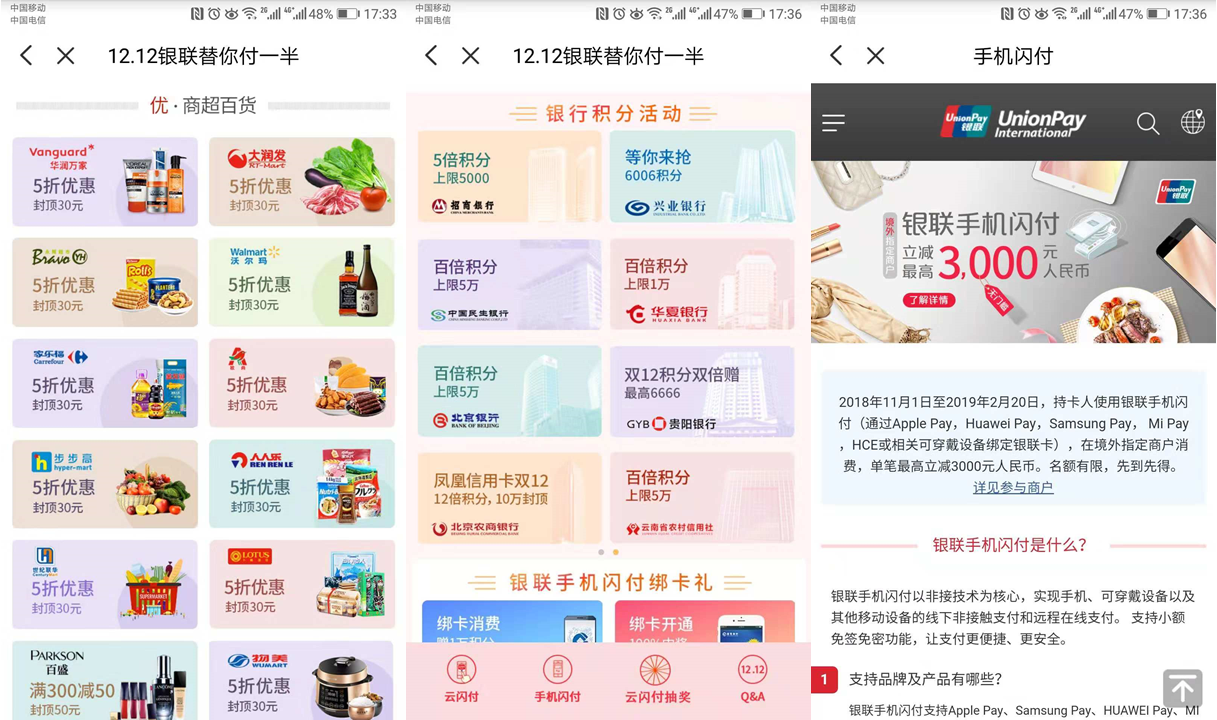Screen dimensions: 1217x720
Task: Close the 手机闪付 web page
Action: tap(875, 56)
